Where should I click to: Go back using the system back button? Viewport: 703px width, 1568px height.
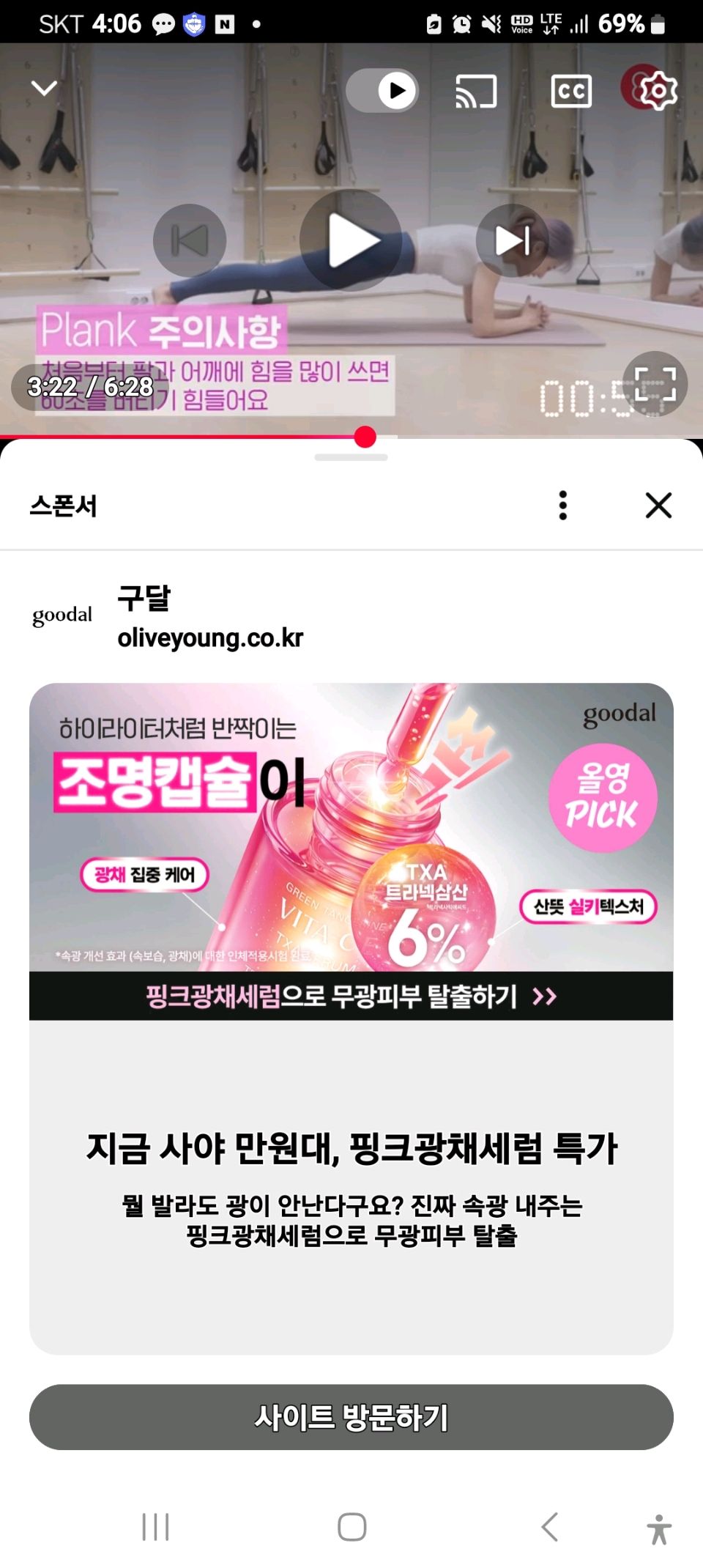(549, 1527)
